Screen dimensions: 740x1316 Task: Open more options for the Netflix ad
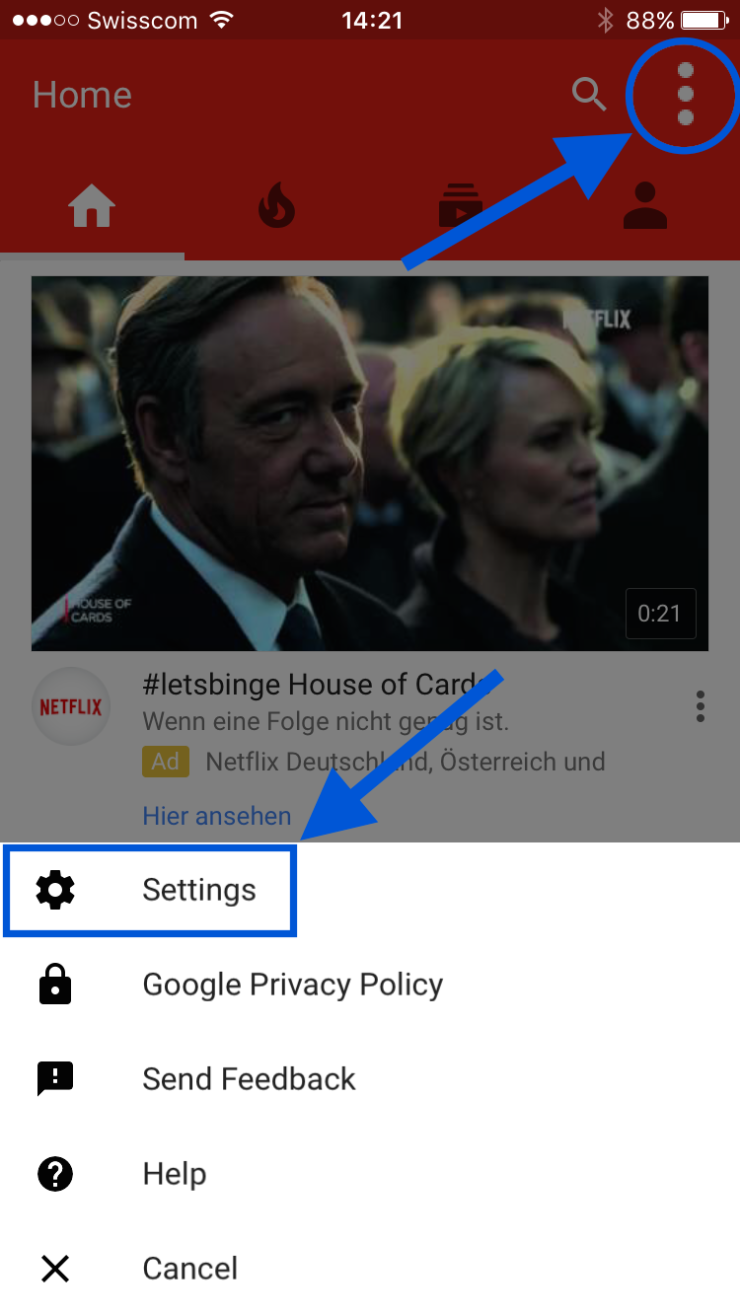700,706
